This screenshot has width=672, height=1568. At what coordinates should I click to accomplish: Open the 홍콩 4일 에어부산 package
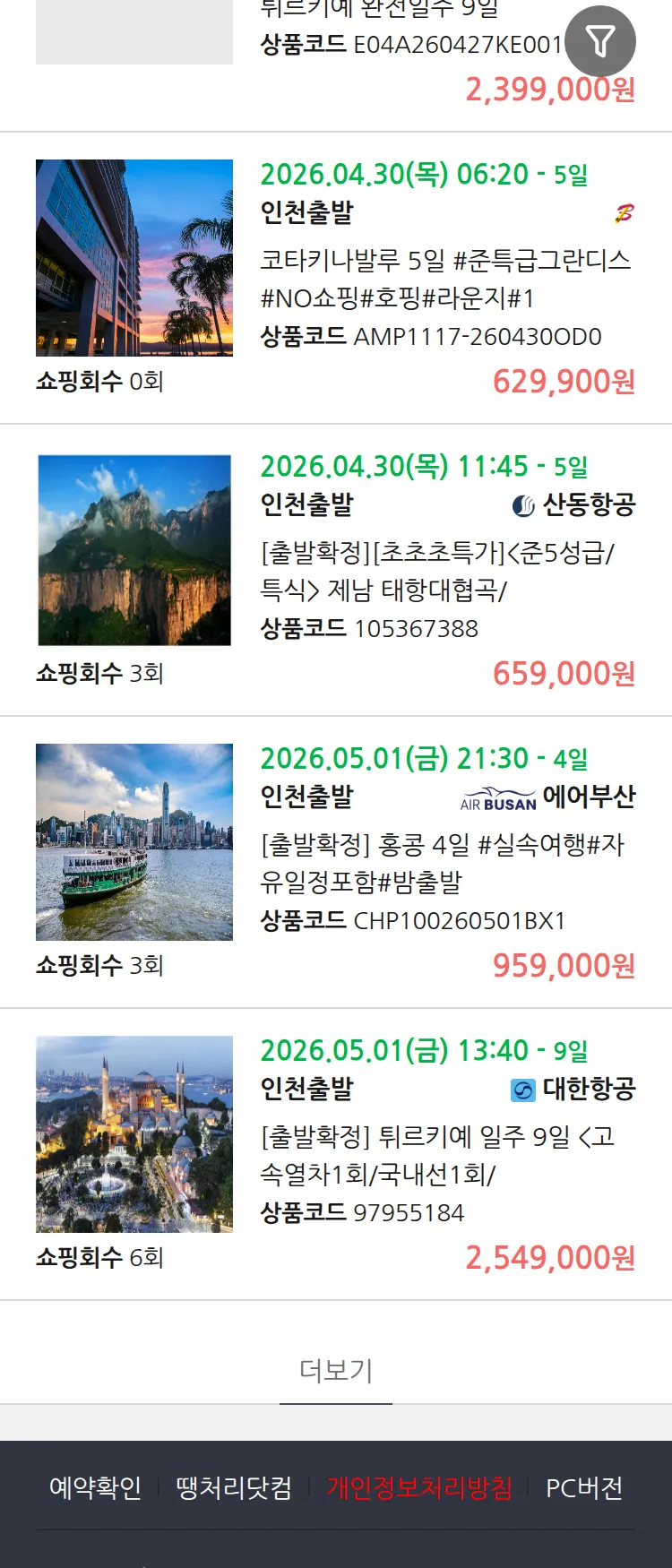click(x=442, y=863)
